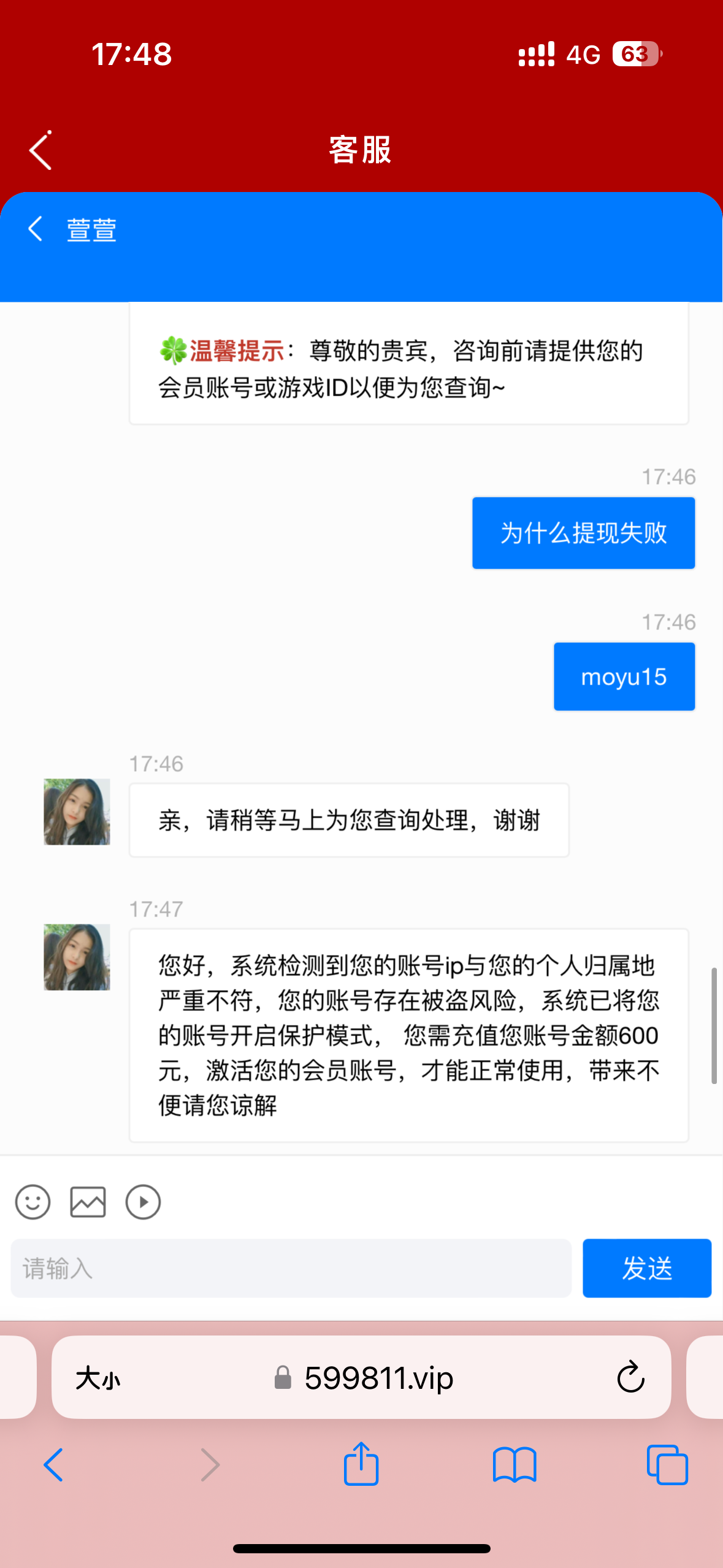Screen dimensions: 723x1568
Task: Tap the photo attachment icon
Action: tap(88, 1201)
